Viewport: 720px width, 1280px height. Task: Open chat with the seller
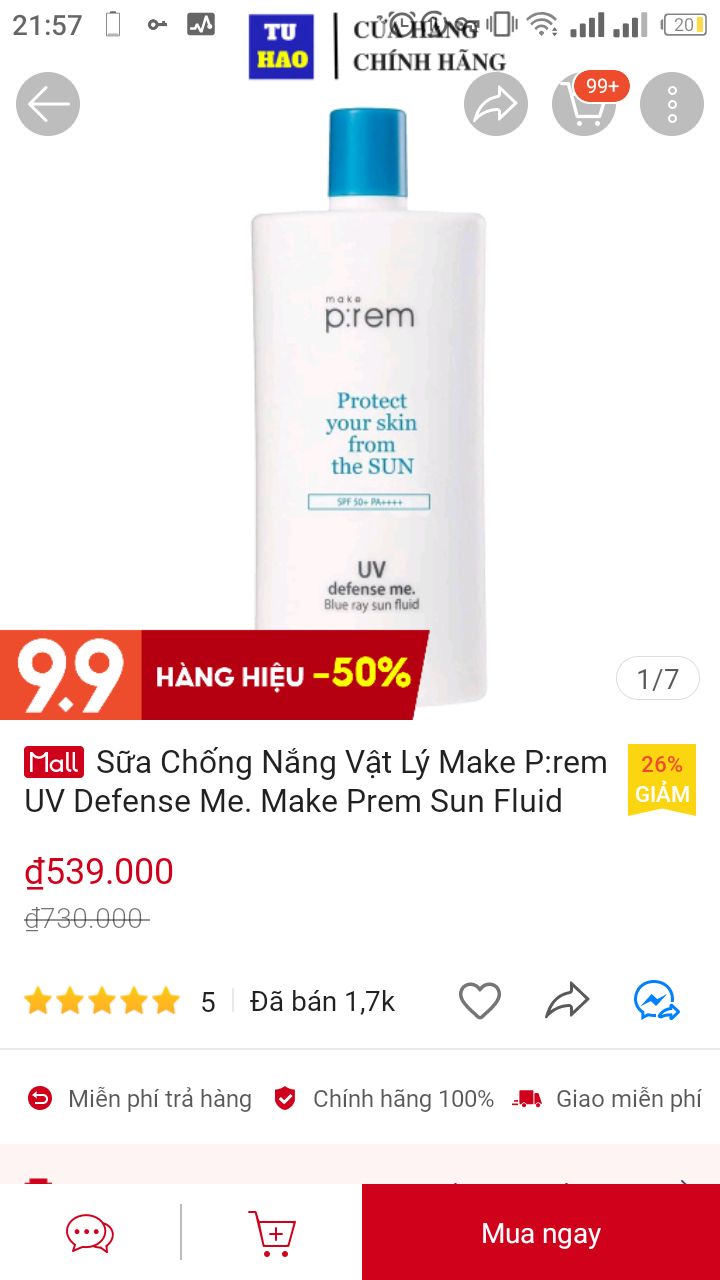90,1232
